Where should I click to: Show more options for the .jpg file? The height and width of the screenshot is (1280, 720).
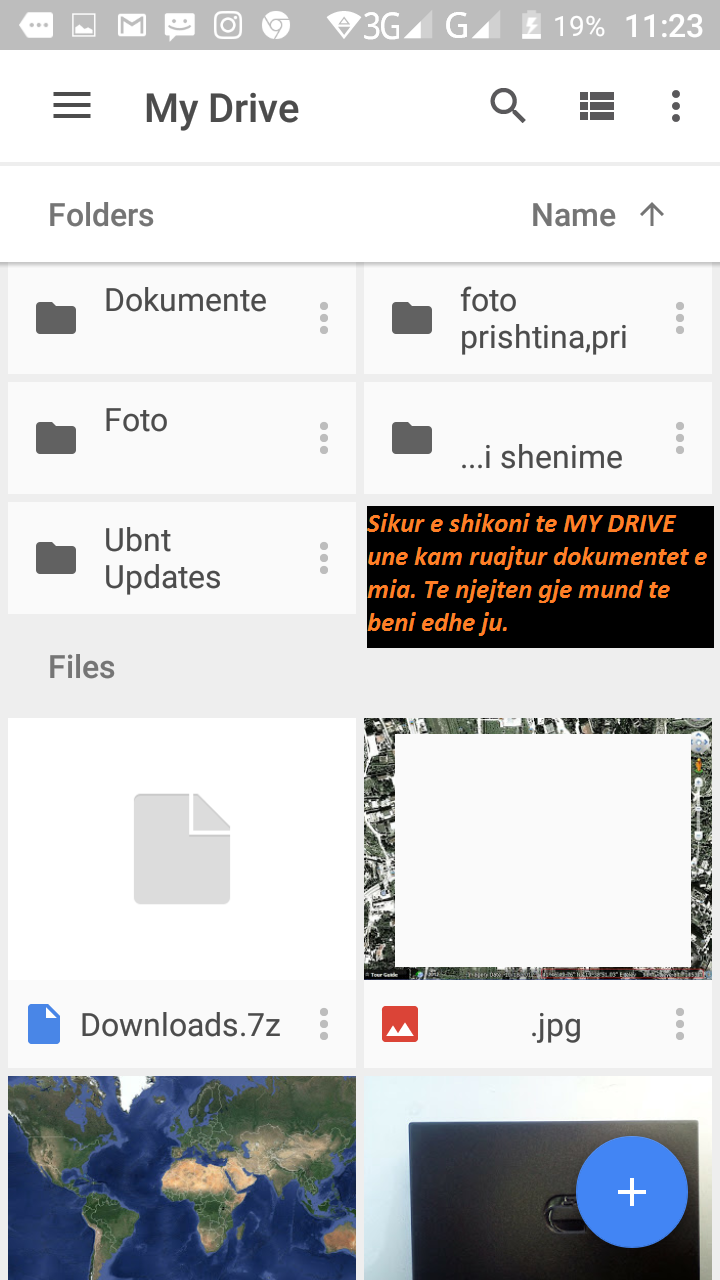tap(680, 1024)
